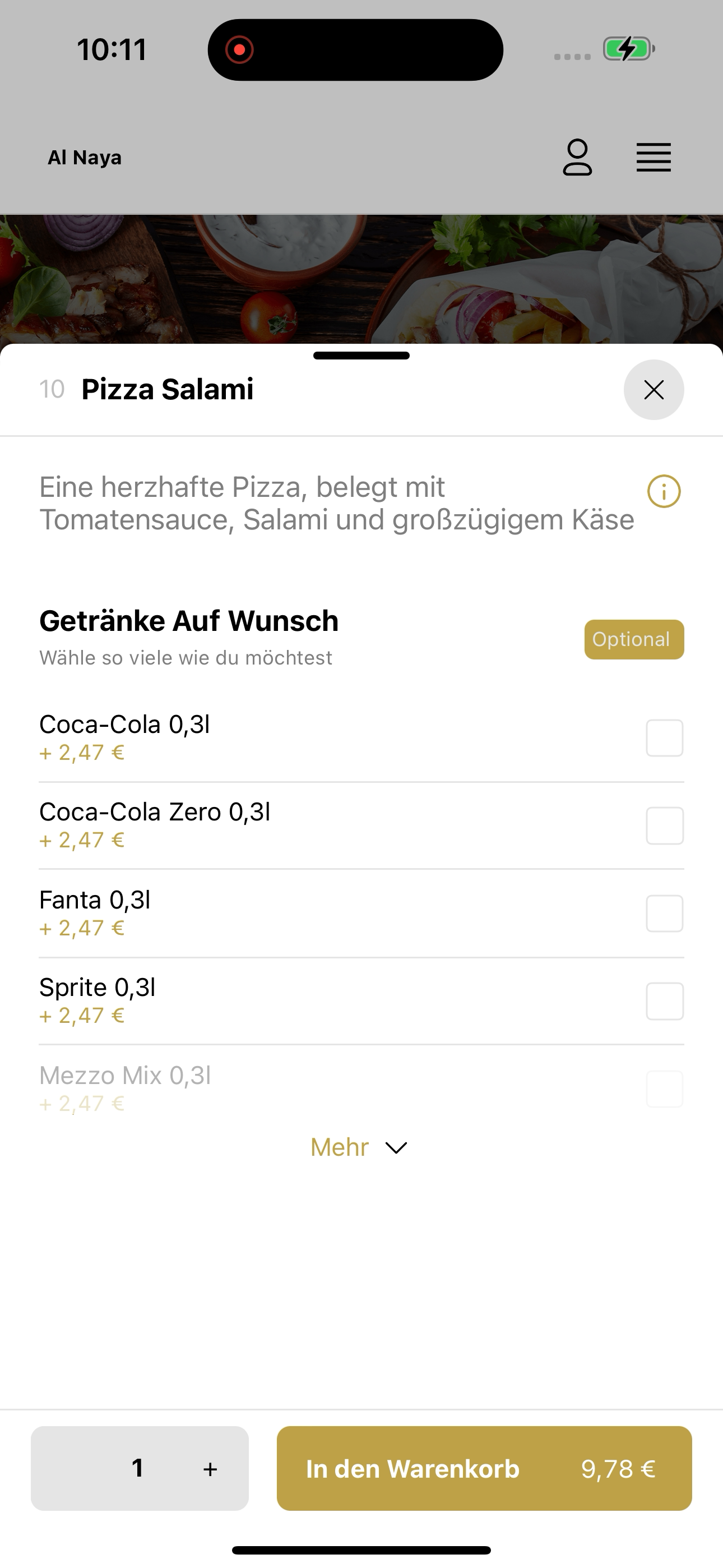The width and height of the screenshot is (723, 1568).
Task: Choose Mezzo Mix 0,3l option
Action: tap(665, 1089)
